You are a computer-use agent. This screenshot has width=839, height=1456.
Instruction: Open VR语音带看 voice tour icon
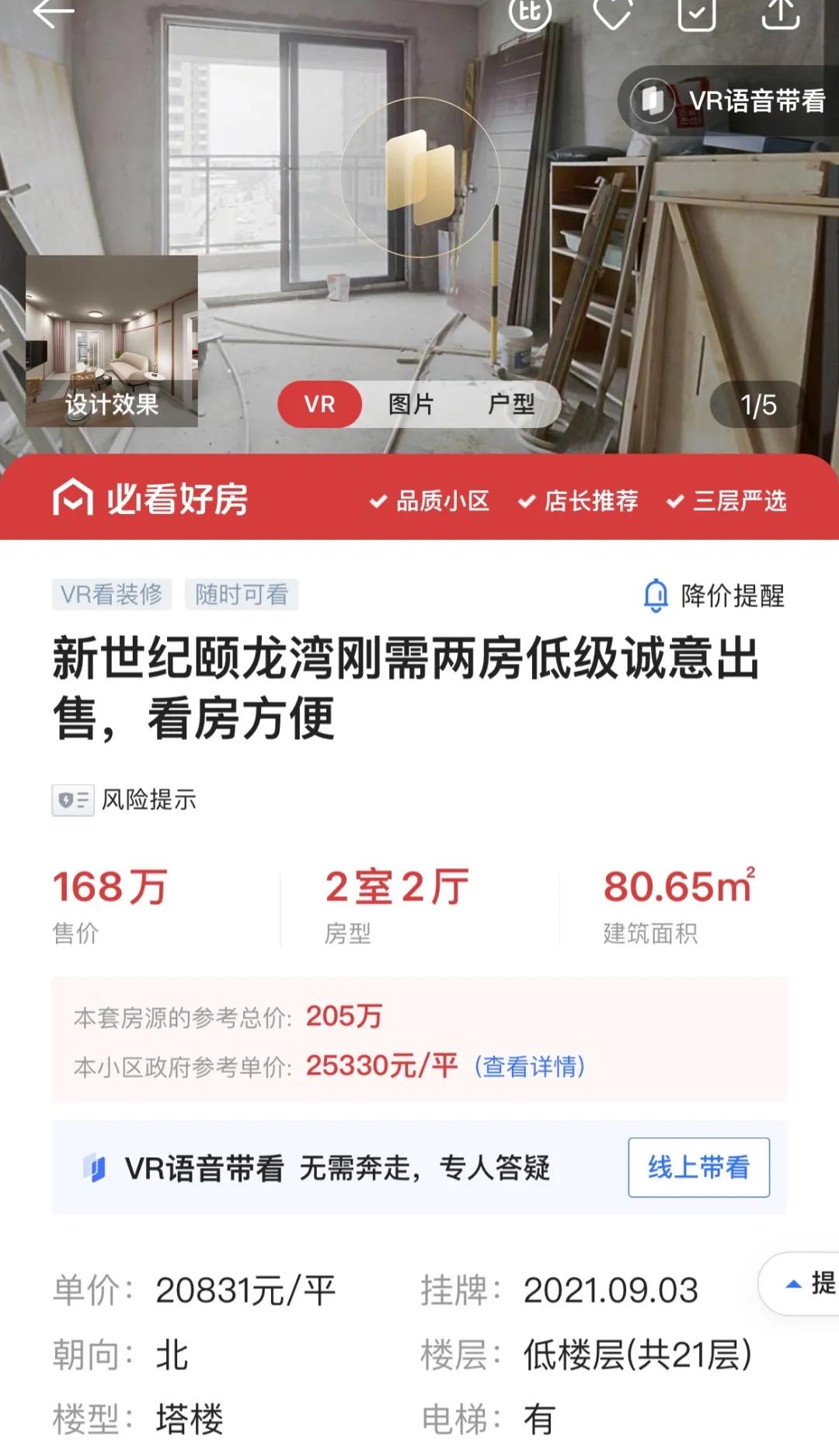pos(653,99)
